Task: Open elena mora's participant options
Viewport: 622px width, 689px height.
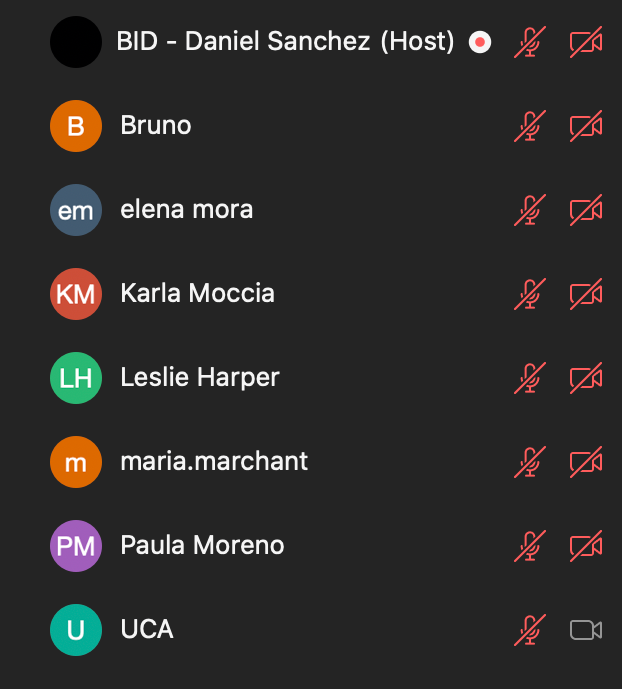Action: [186, 210]
